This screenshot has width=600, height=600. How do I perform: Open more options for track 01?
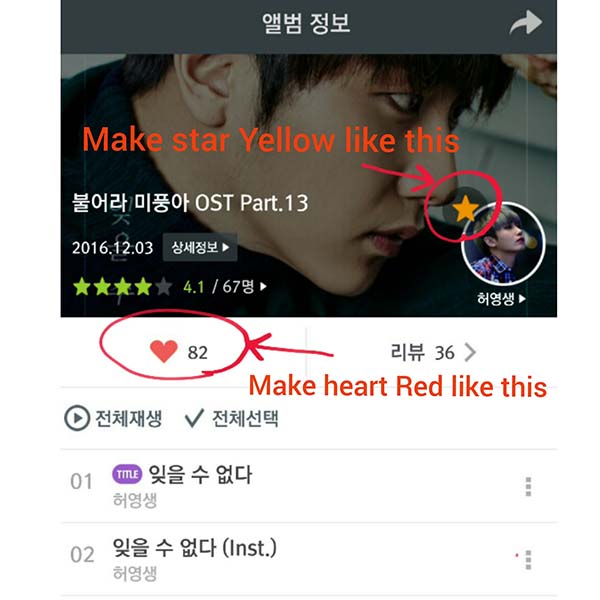point(528,487)
